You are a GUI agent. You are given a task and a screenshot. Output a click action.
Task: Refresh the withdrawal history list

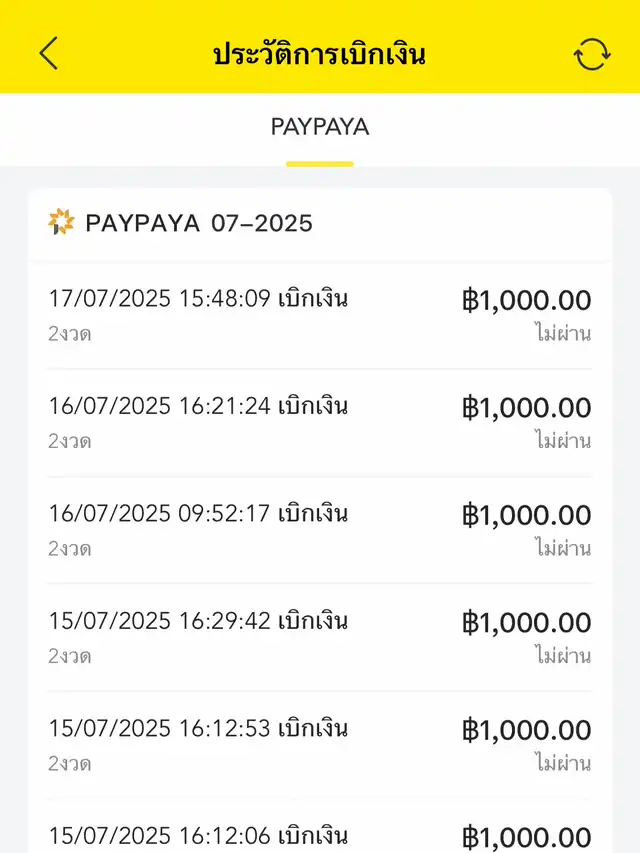click(591, 54)
